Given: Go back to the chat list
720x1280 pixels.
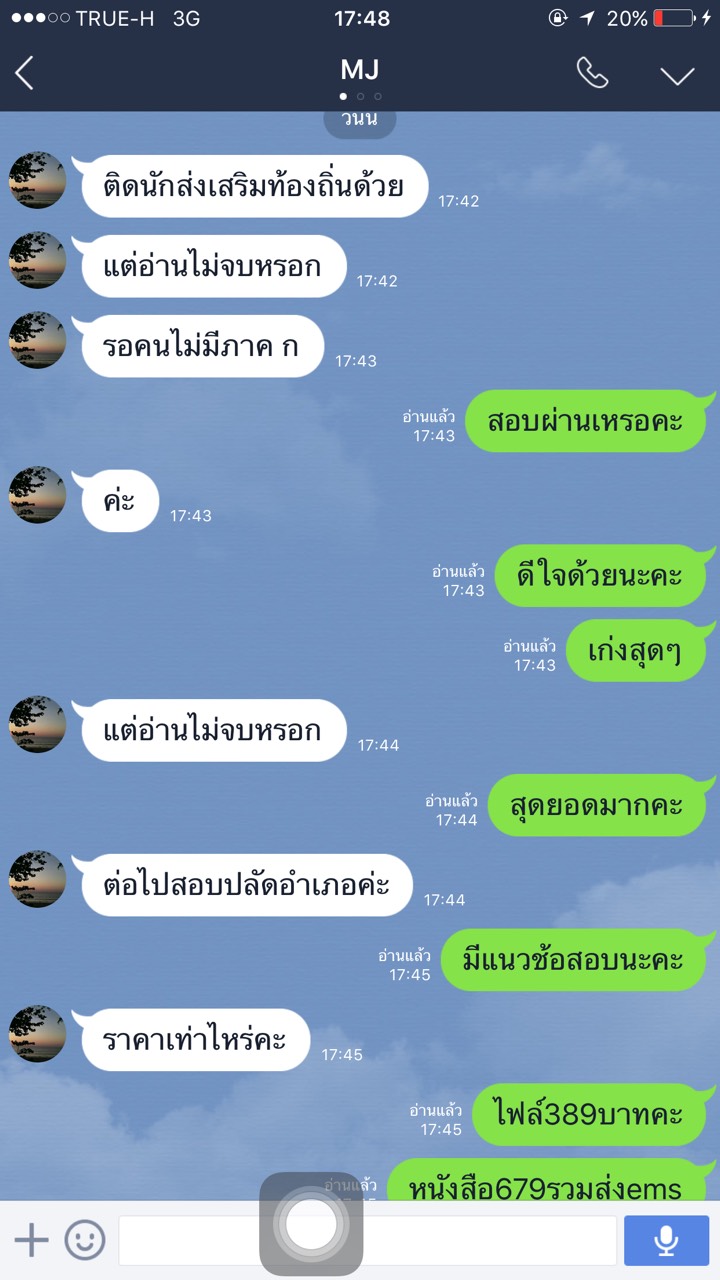Looking at the screenshot, I should point(25,73).
